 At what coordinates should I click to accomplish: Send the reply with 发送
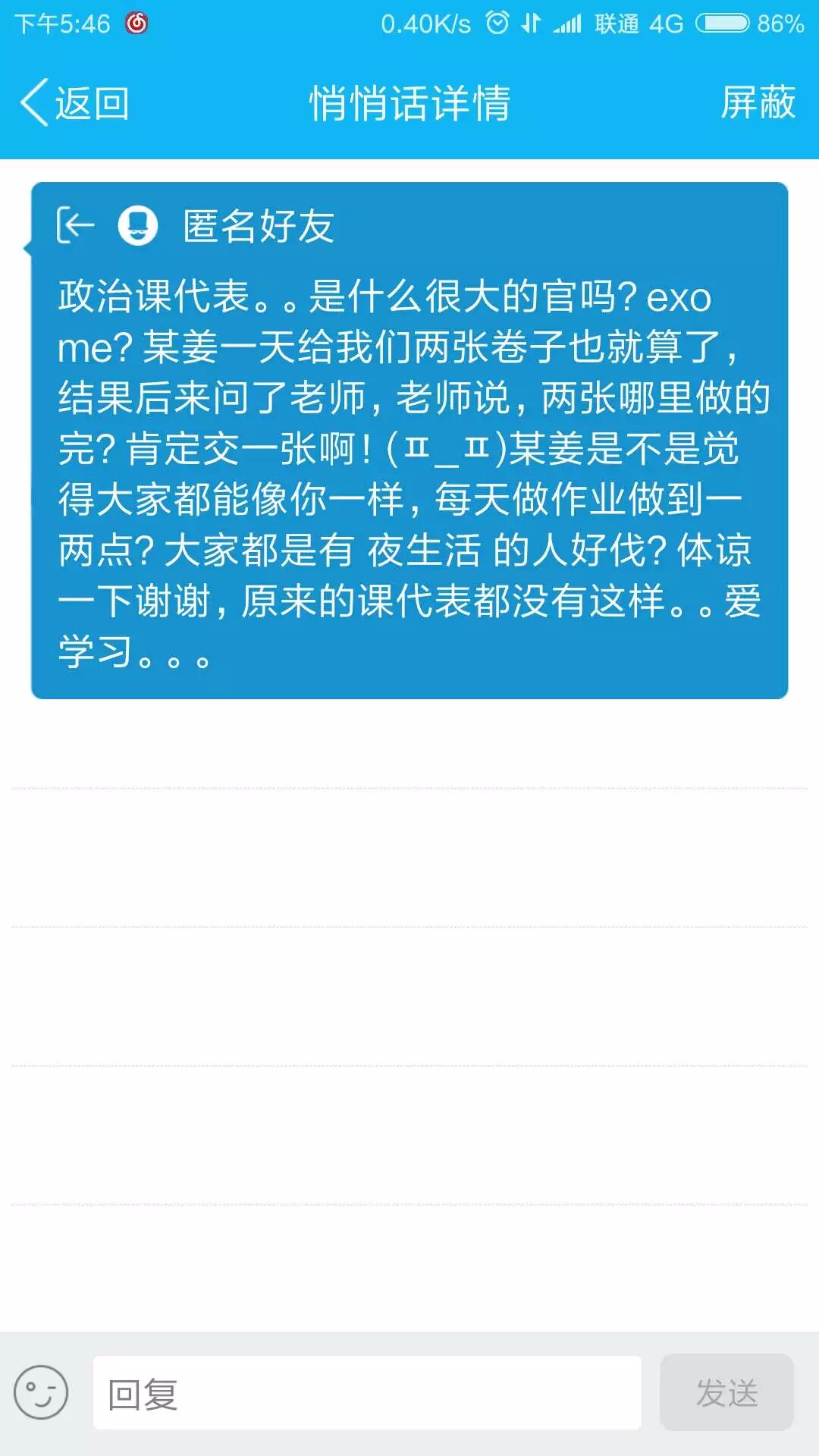[x=726, y=1393]
